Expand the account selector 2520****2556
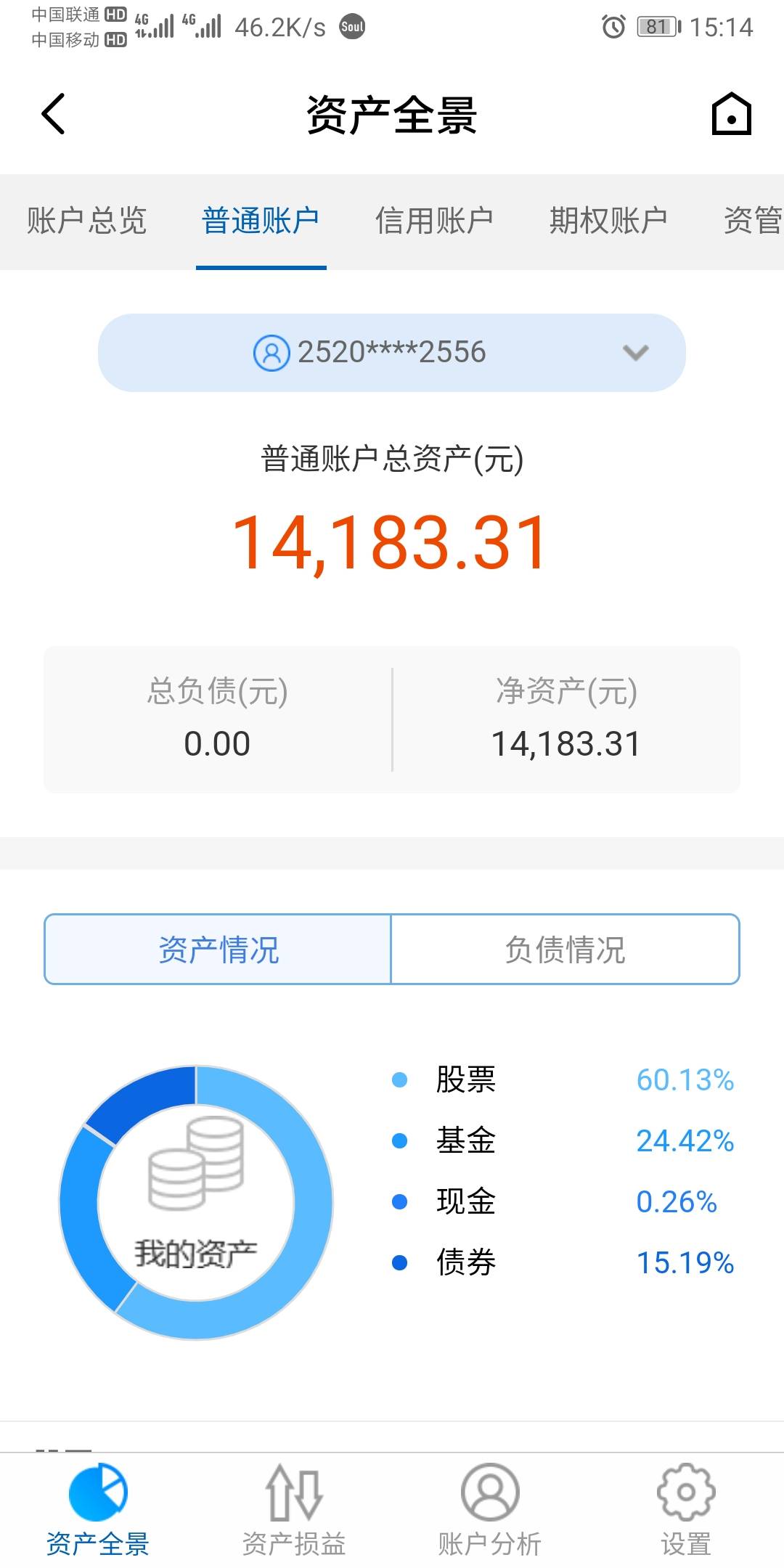This screenshot has width=784, height=1568. click(392, 353)
